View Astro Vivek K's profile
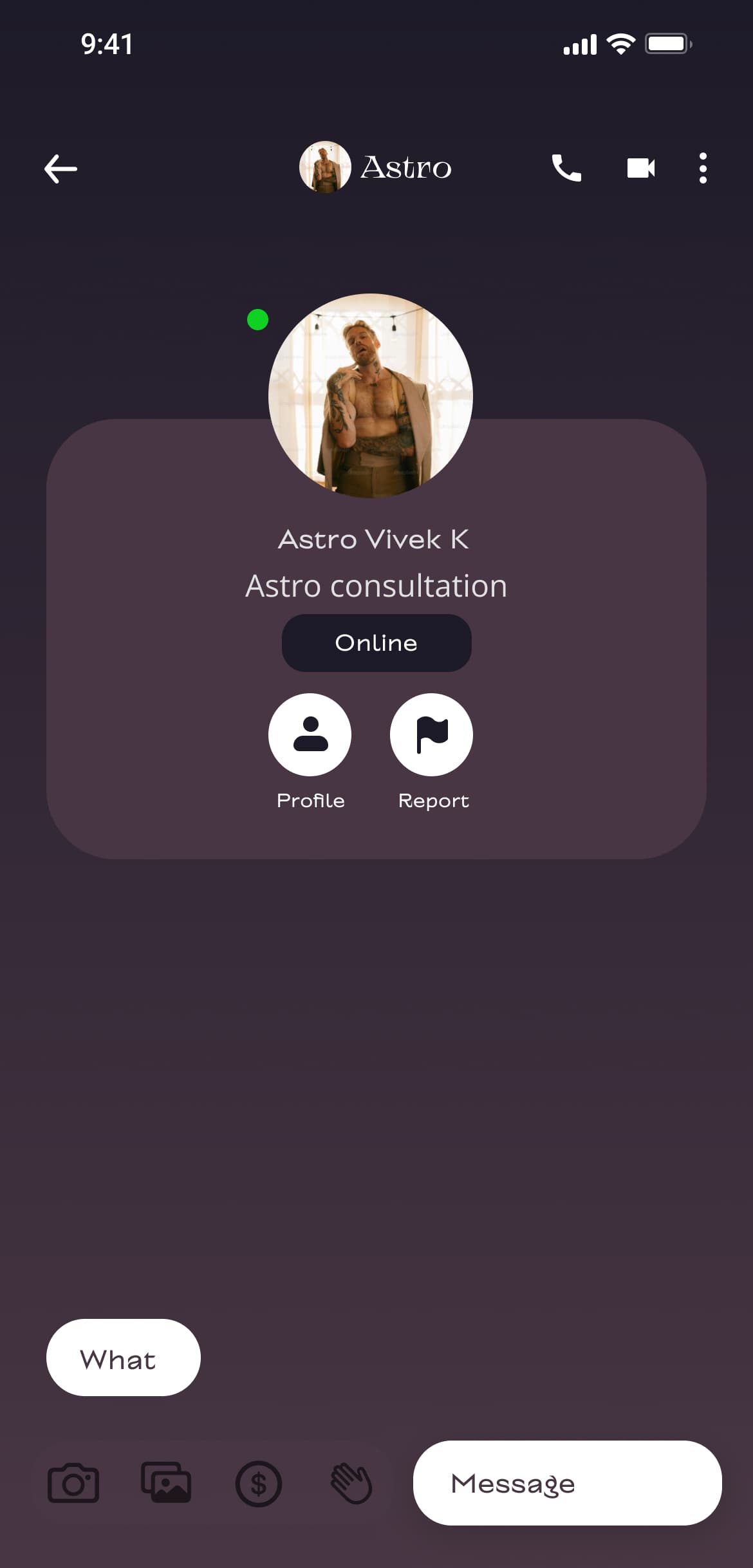The height and width of the screenshot is (1568, 753). [x=311, y=734]
